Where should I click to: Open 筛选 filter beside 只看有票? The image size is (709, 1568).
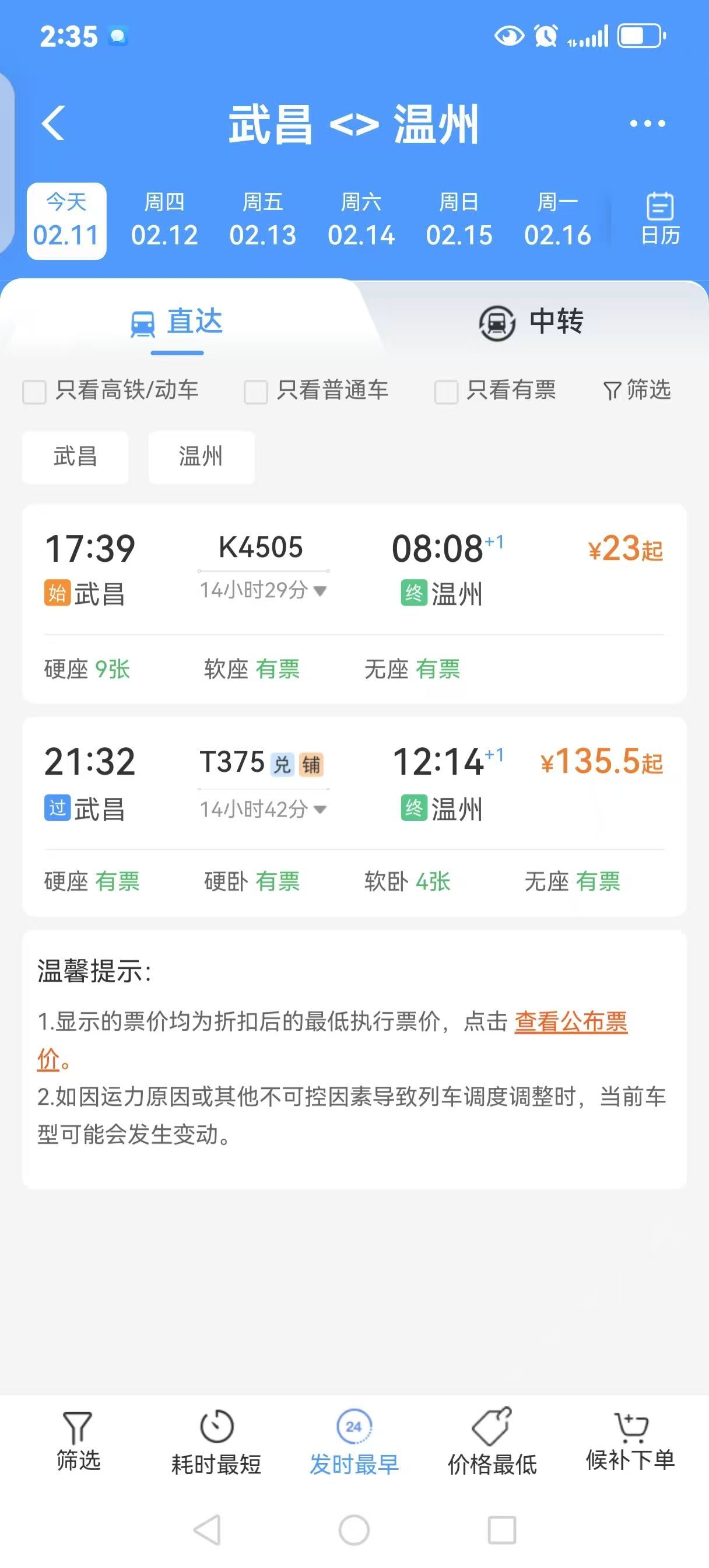[x=637, y=390]
